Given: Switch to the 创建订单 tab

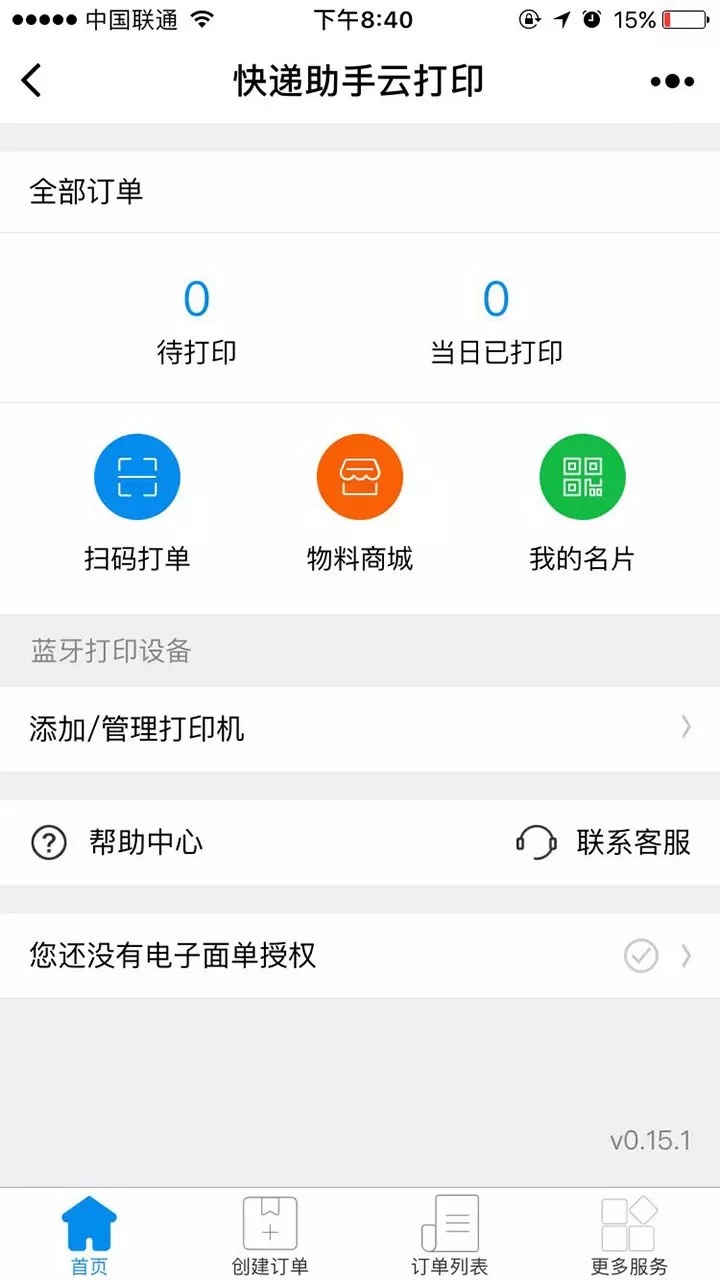Looking at the screenshot, I should [270, 1235].
